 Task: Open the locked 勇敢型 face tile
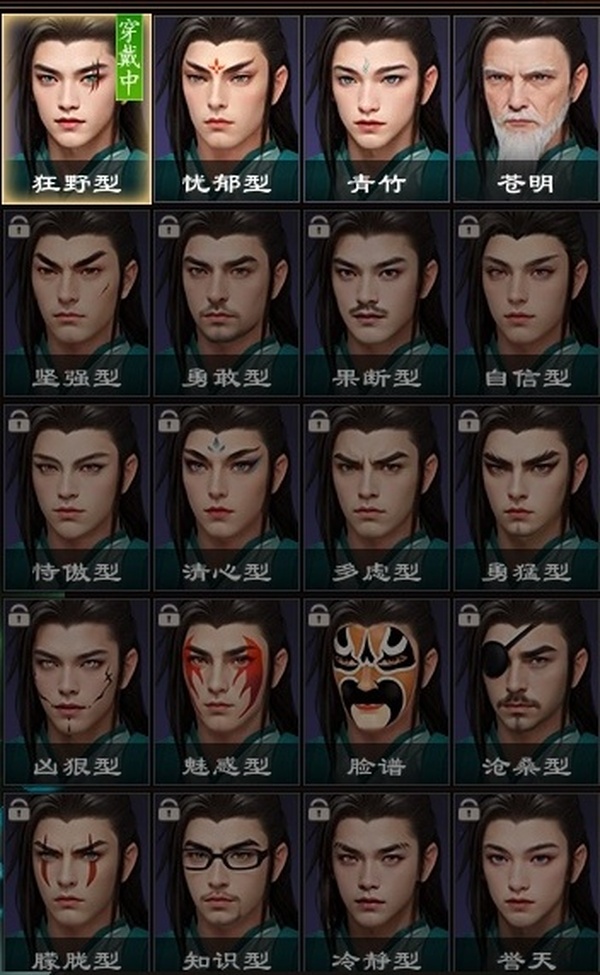pos(227,300)
